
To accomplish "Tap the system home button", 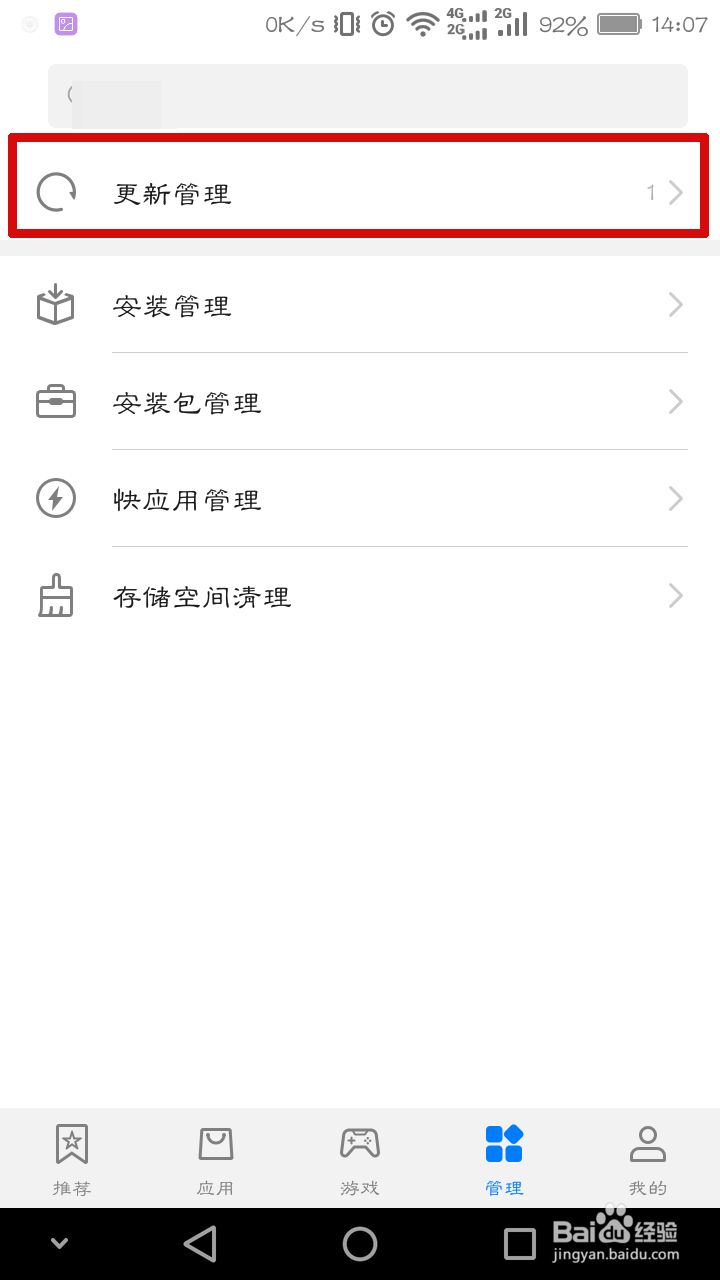I will pos(360,1243).
